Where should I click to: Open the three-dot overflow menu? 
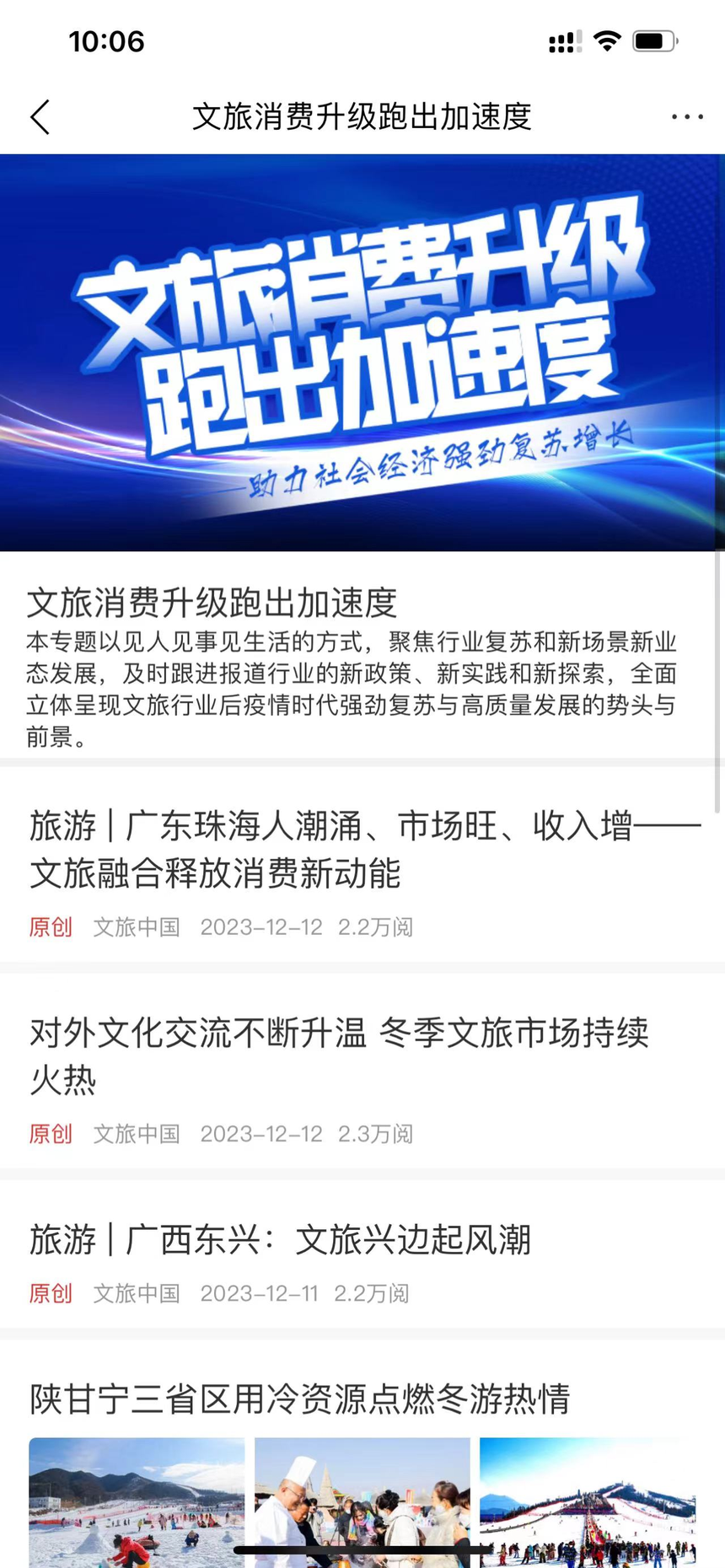click(686, 117)
